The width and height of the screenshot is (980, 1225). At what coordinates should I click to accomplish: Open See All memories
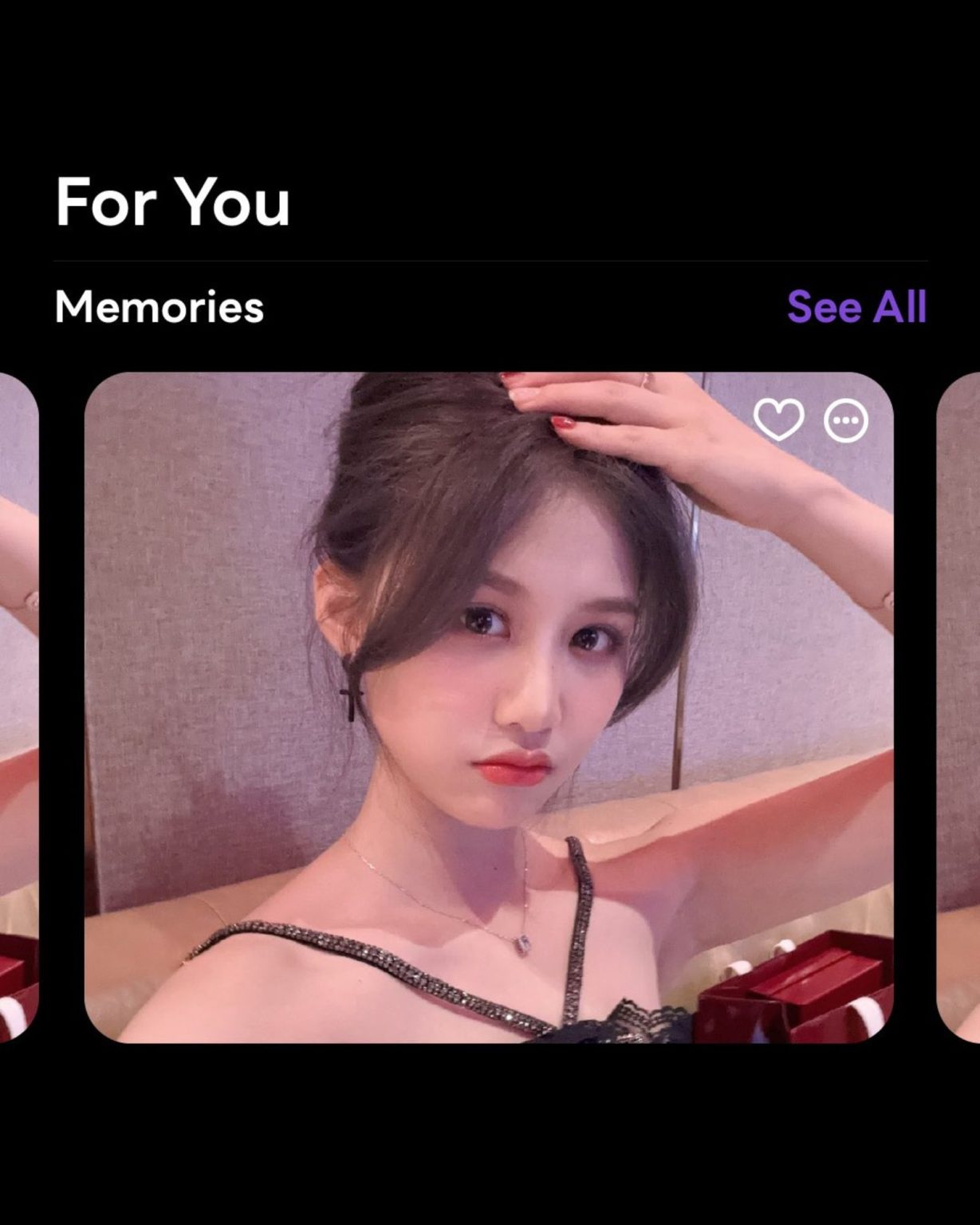click(856, 307)
